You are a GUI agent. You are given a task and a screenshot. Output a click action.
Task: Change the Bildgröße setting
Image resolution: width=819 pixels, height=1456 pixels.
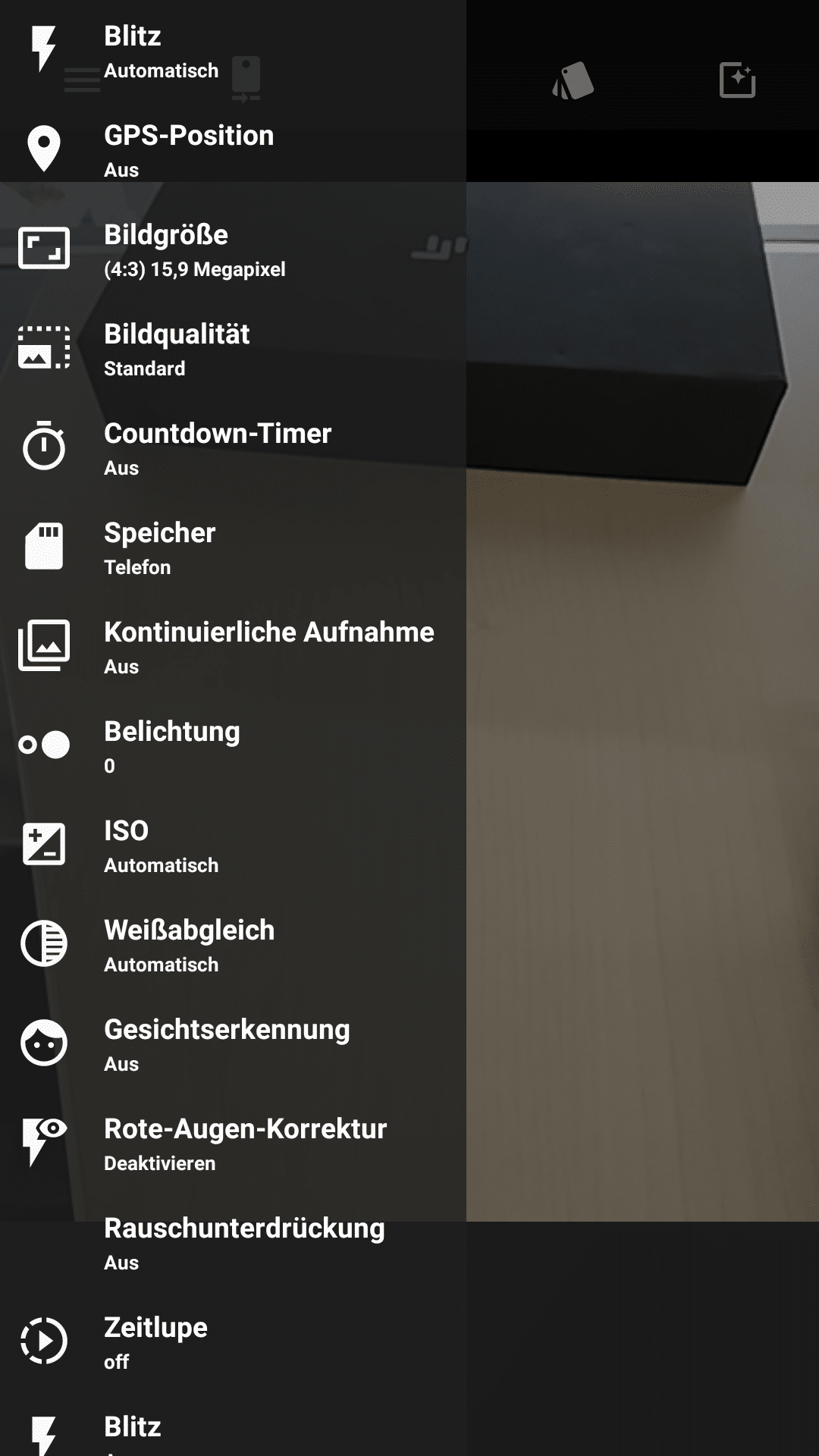click(x=233, y=249)
